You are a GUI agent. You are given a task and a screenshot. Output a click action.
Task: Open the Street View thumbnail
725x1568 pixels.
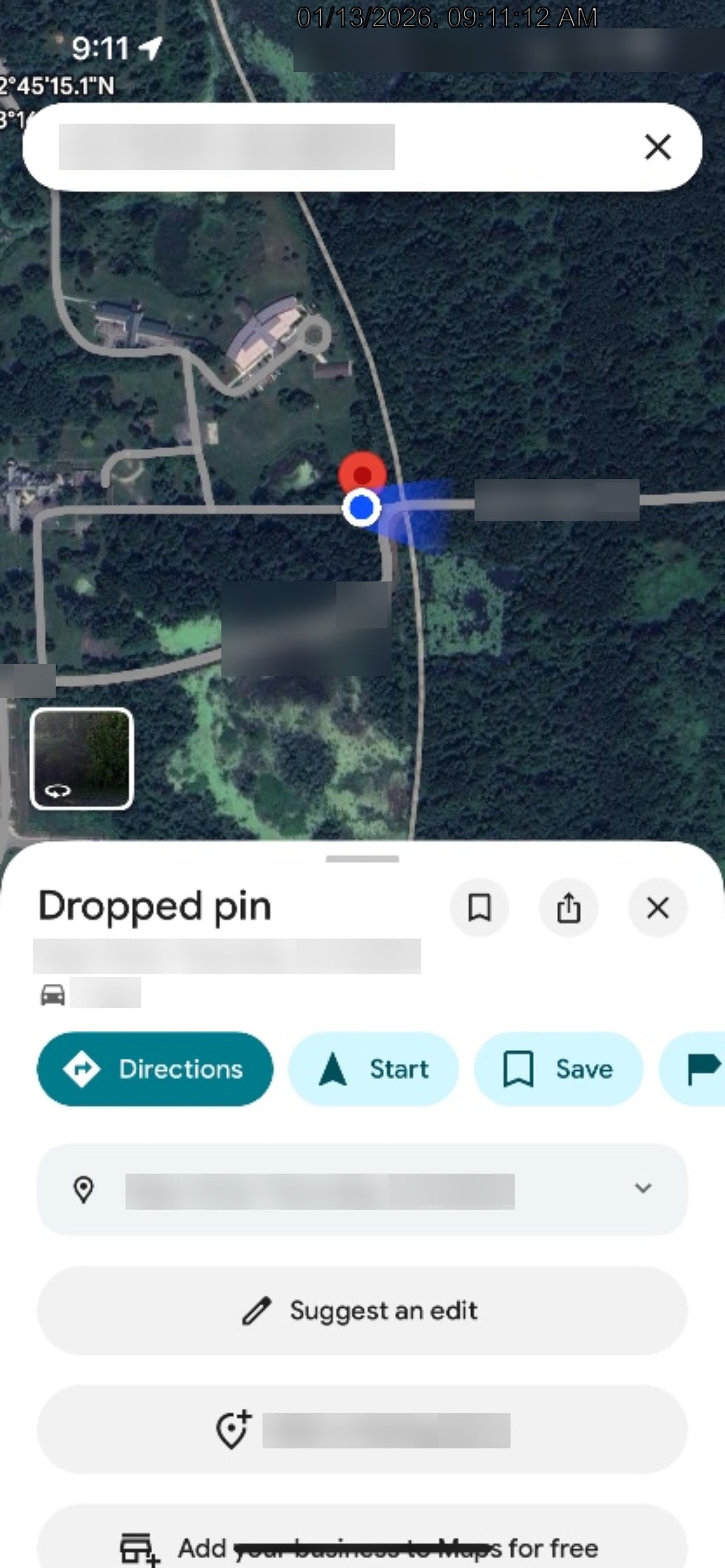point(82,759)
